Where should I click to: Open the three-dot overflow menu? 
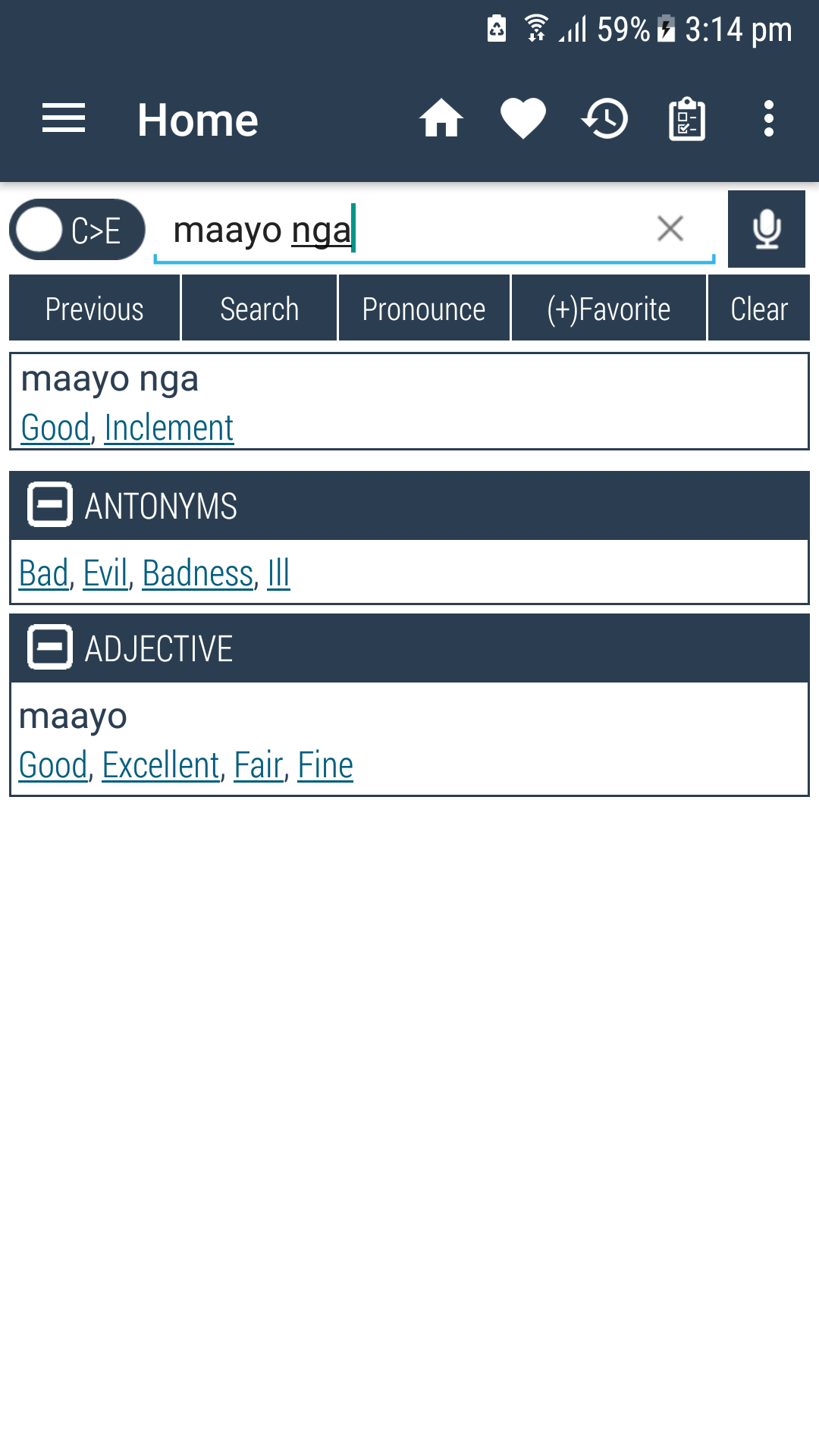[769, 119]
